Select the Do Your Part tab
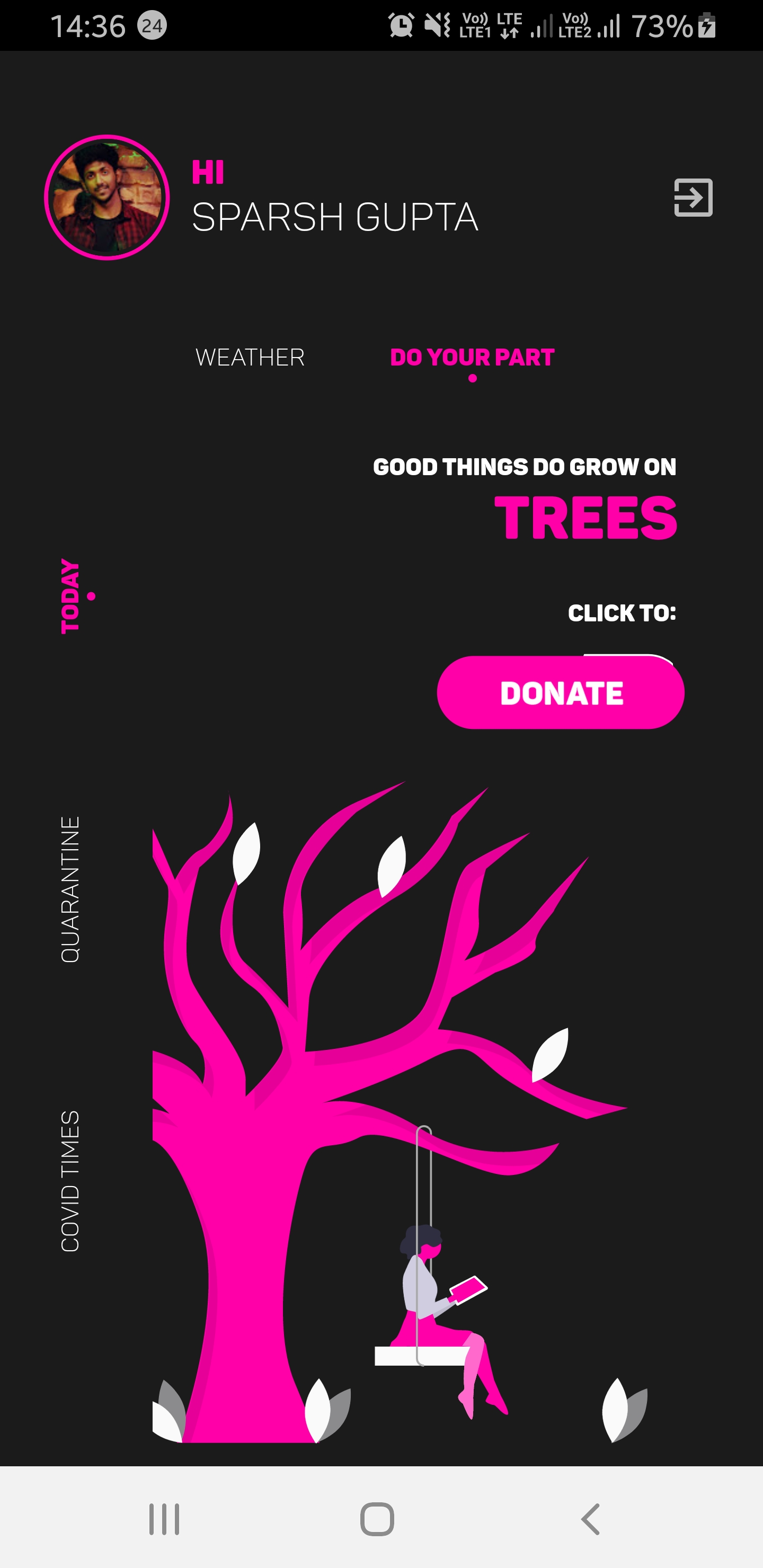This screenshot has width=763, height=1568. (x=472, y=358)
